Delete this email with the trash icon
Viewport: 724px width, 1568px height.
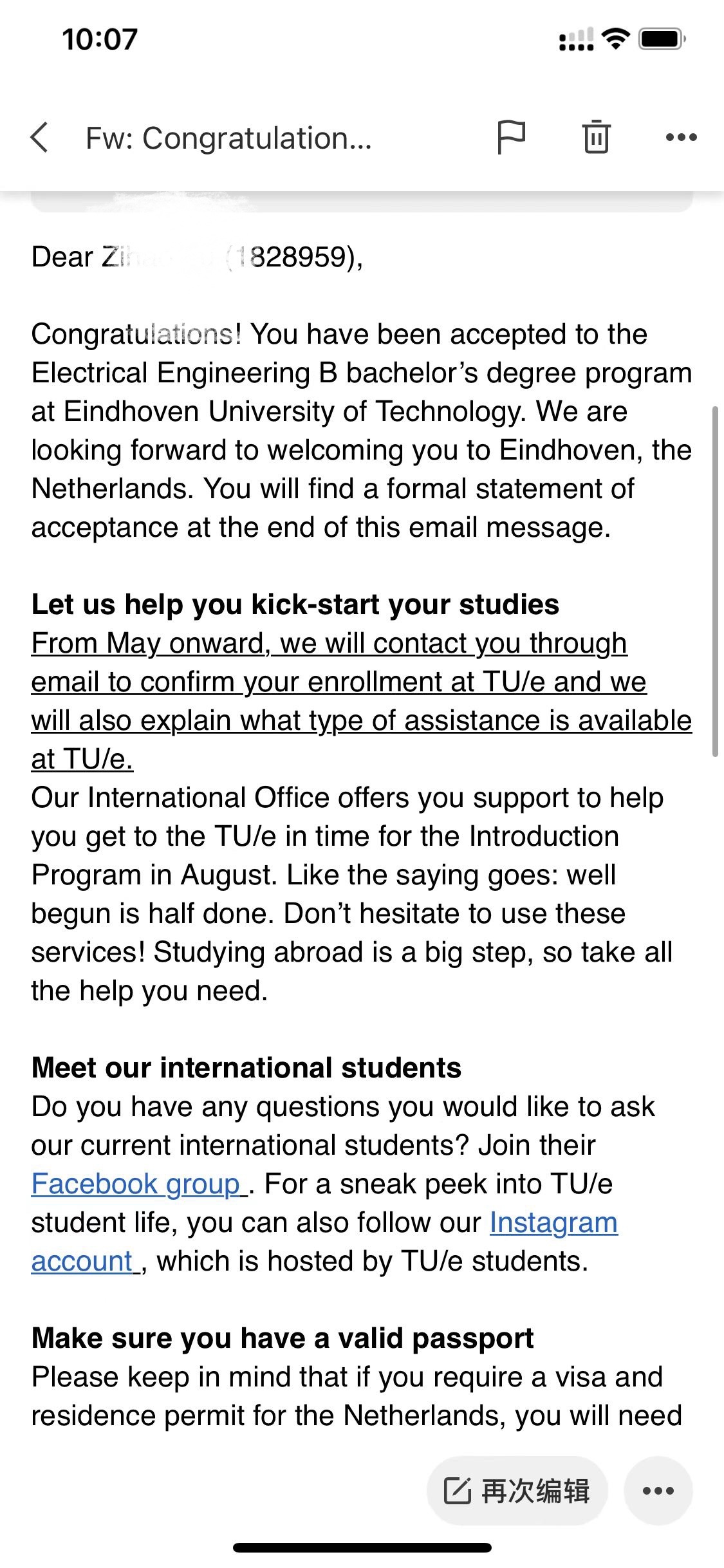click(596, 137)
